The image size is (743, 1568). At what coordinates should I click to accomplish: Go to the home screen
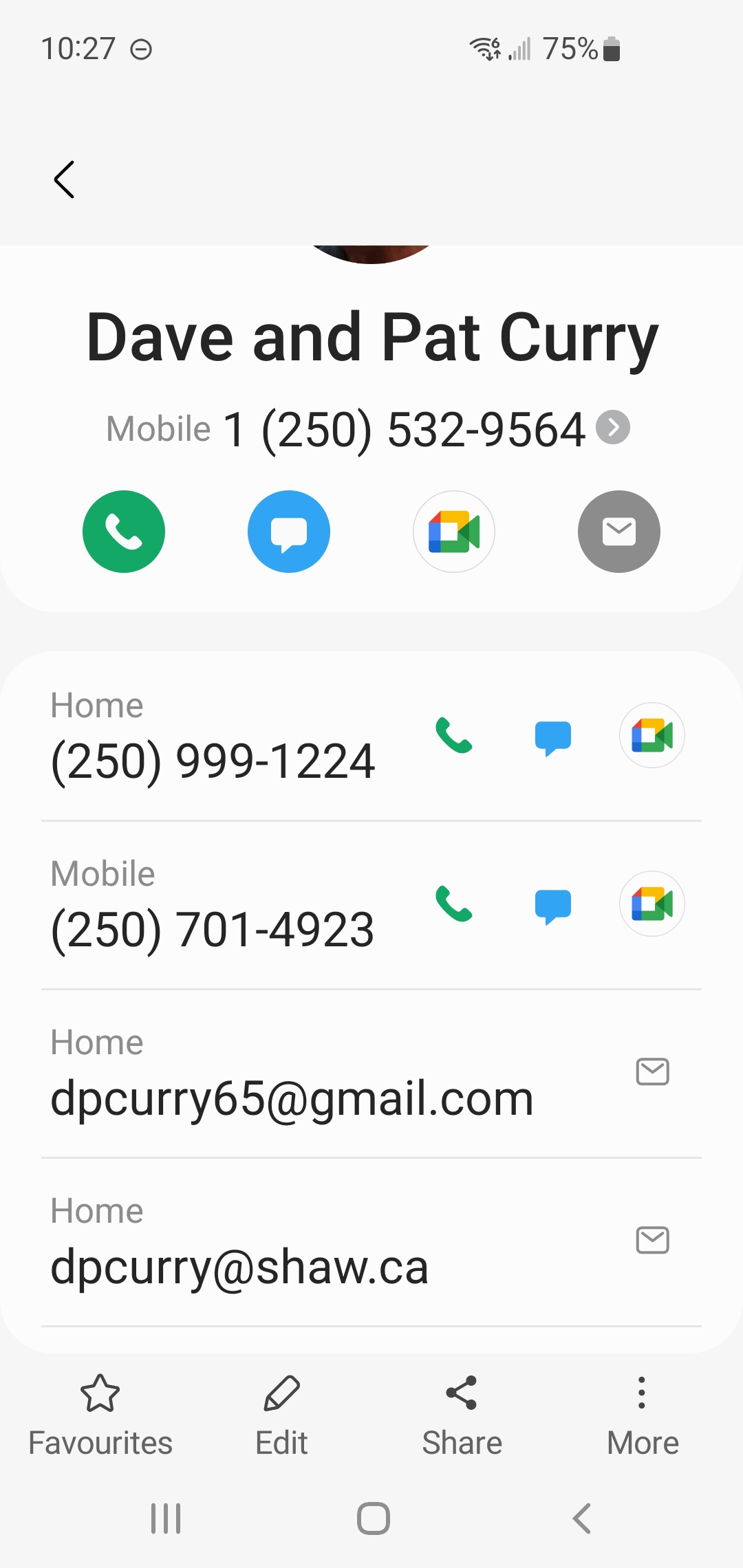click(x=373, y=1518)
